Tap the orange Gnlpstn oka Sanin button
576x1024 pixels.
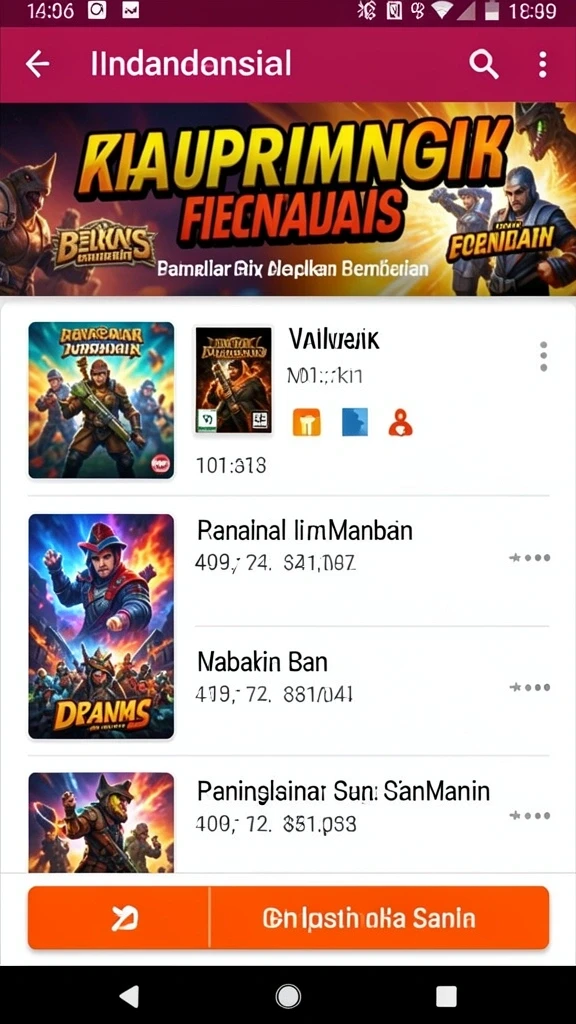(379, 918)
